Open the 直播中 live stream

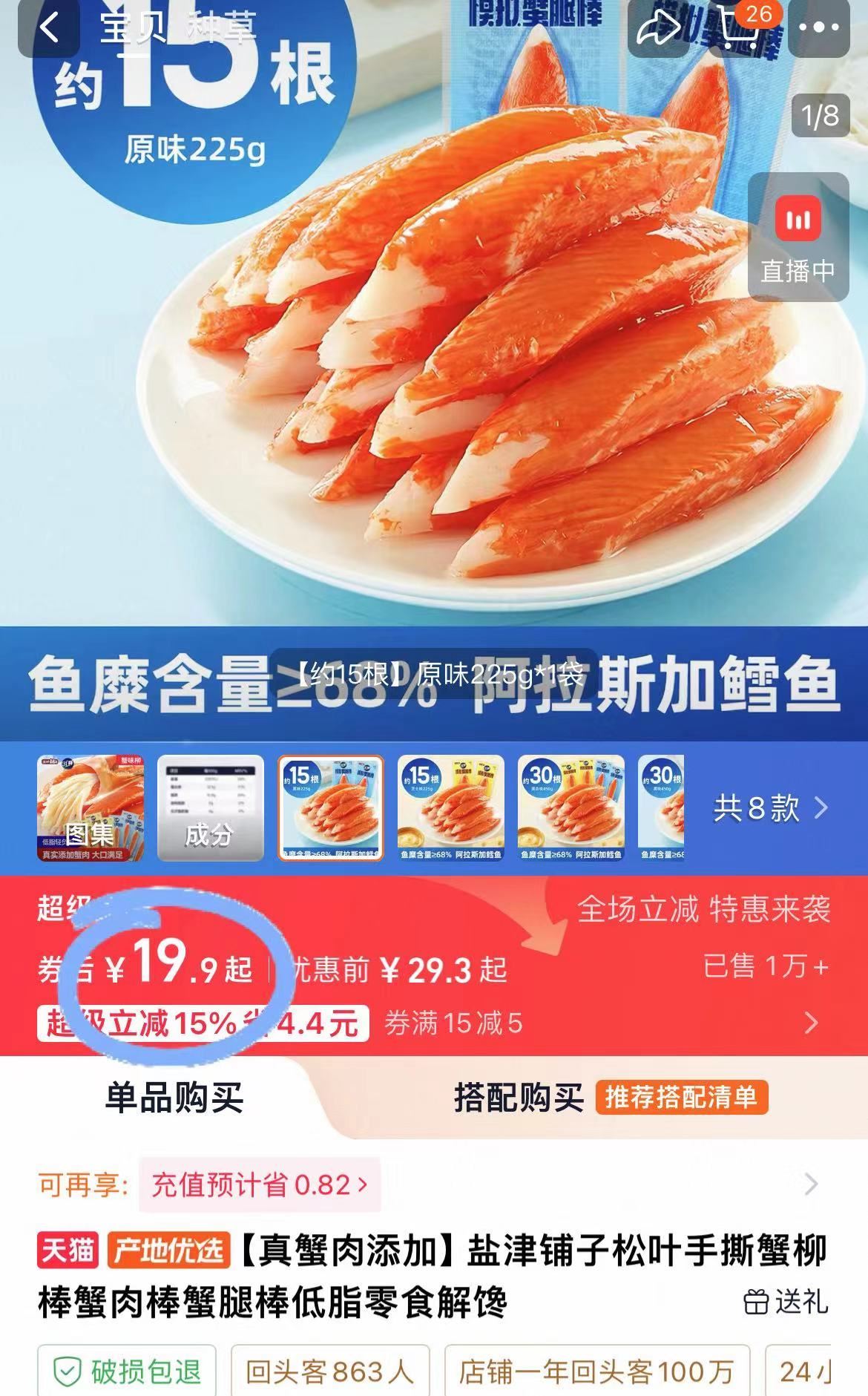(798, 237)
